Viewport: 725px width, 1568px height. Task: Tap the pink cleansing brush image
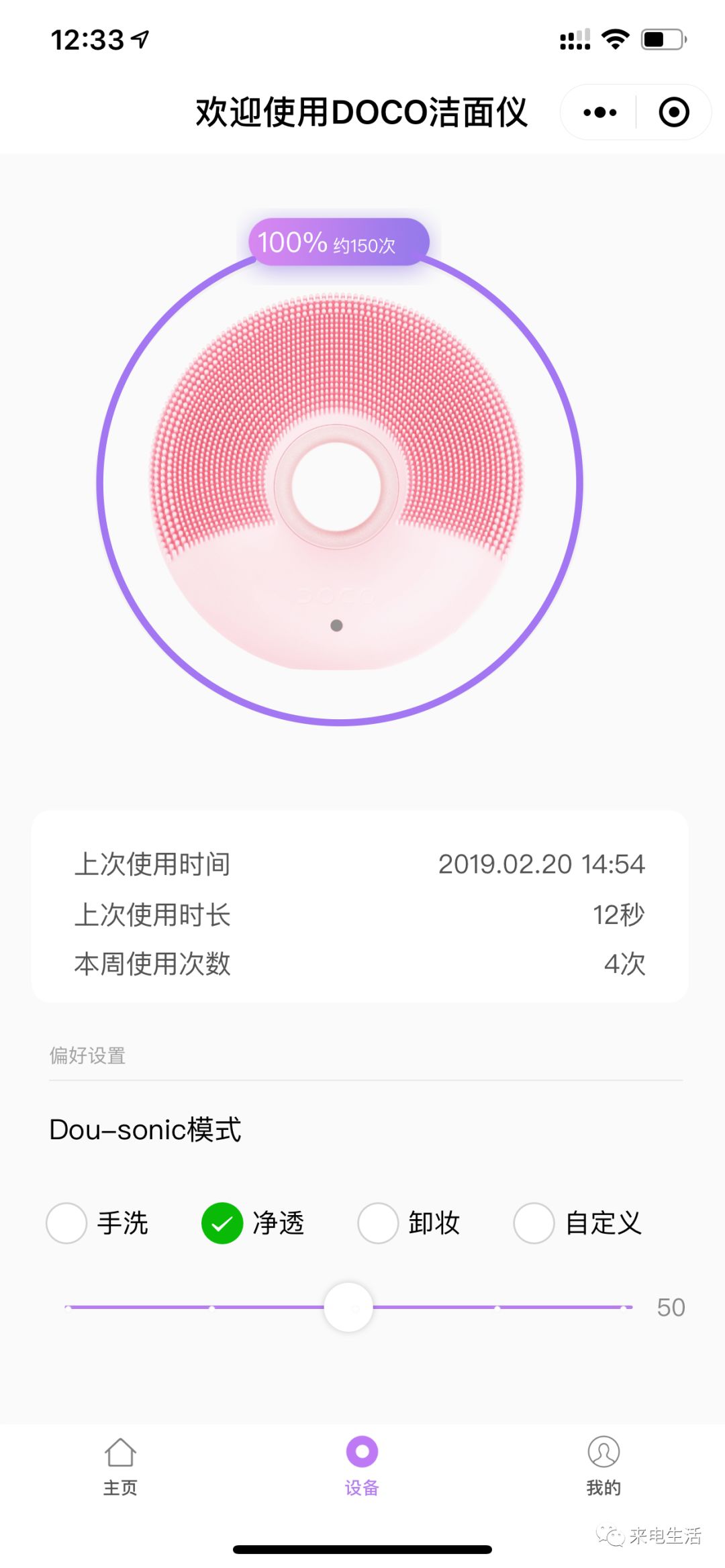(x=336, y=476)
